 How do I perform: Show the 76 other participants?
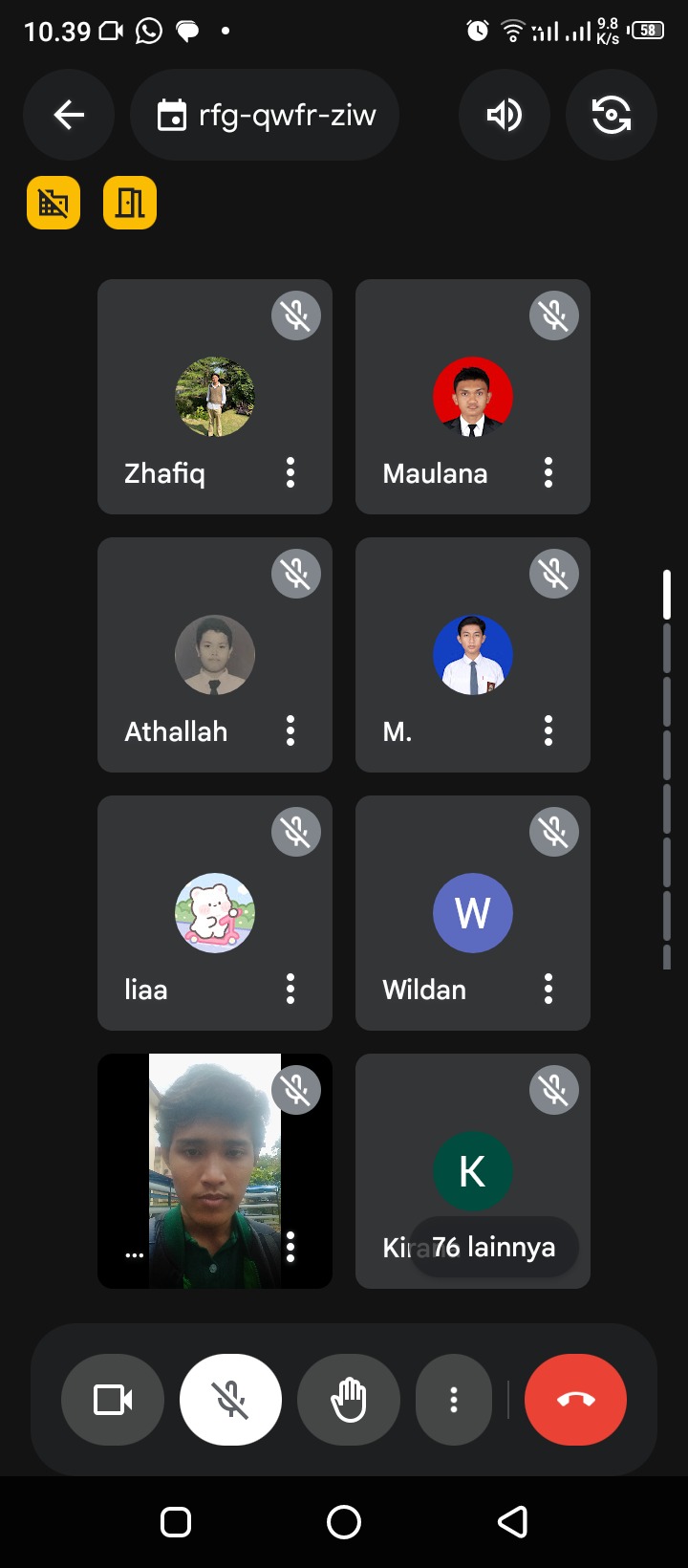point(493,1247)
